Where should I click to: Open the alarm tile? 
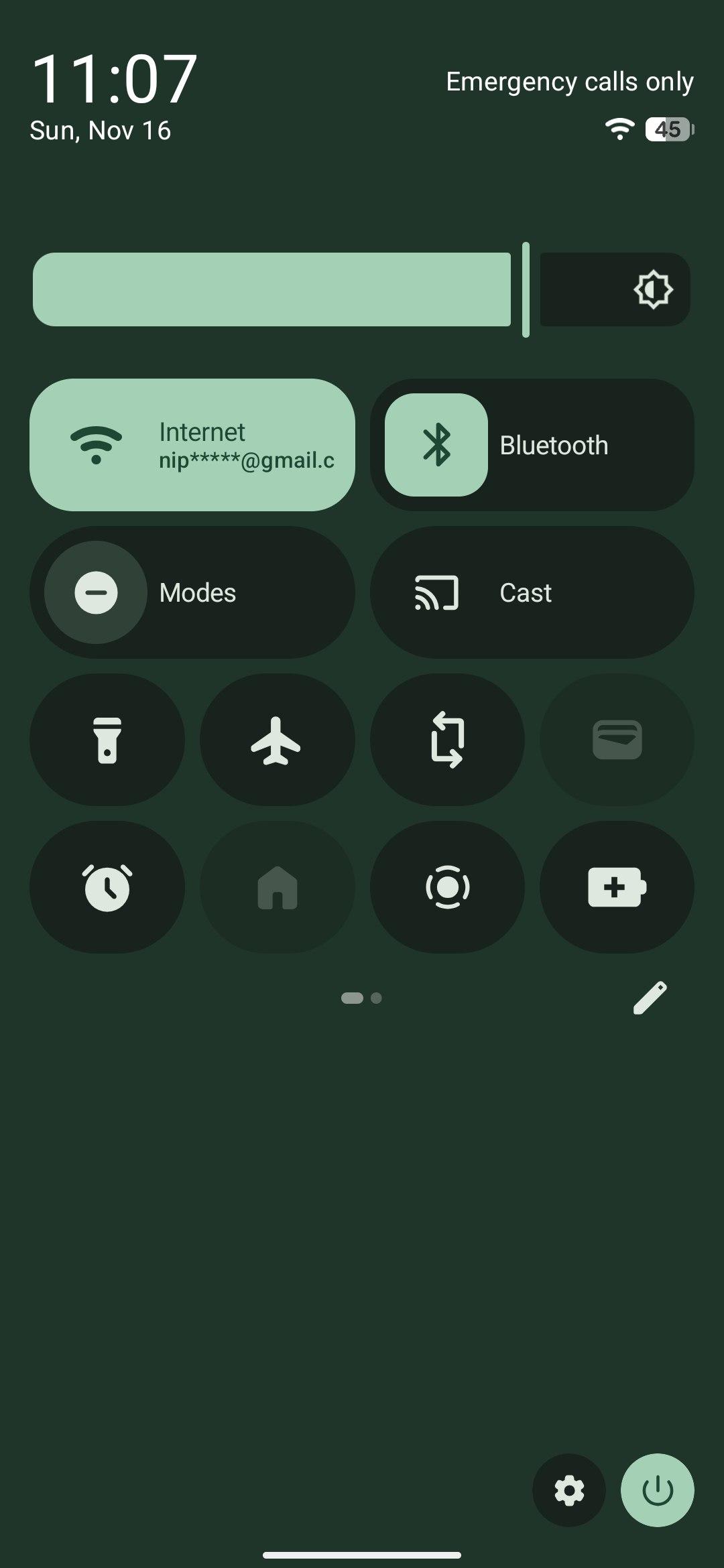coord(107,887)
